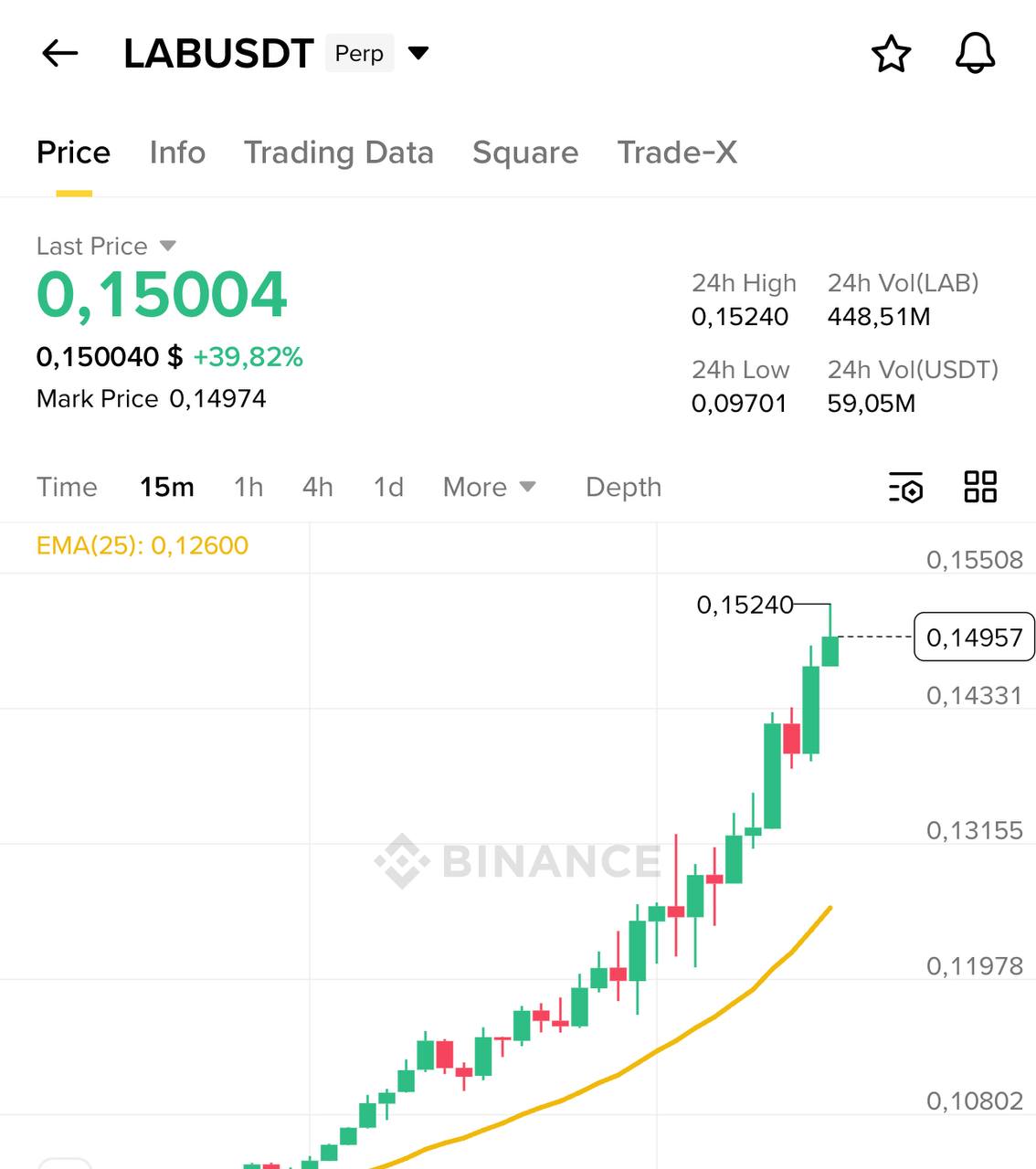The width and height of the screenshot is (1036, 1169).
Task: Select the 4h interval option
Action: coord(317,488)
